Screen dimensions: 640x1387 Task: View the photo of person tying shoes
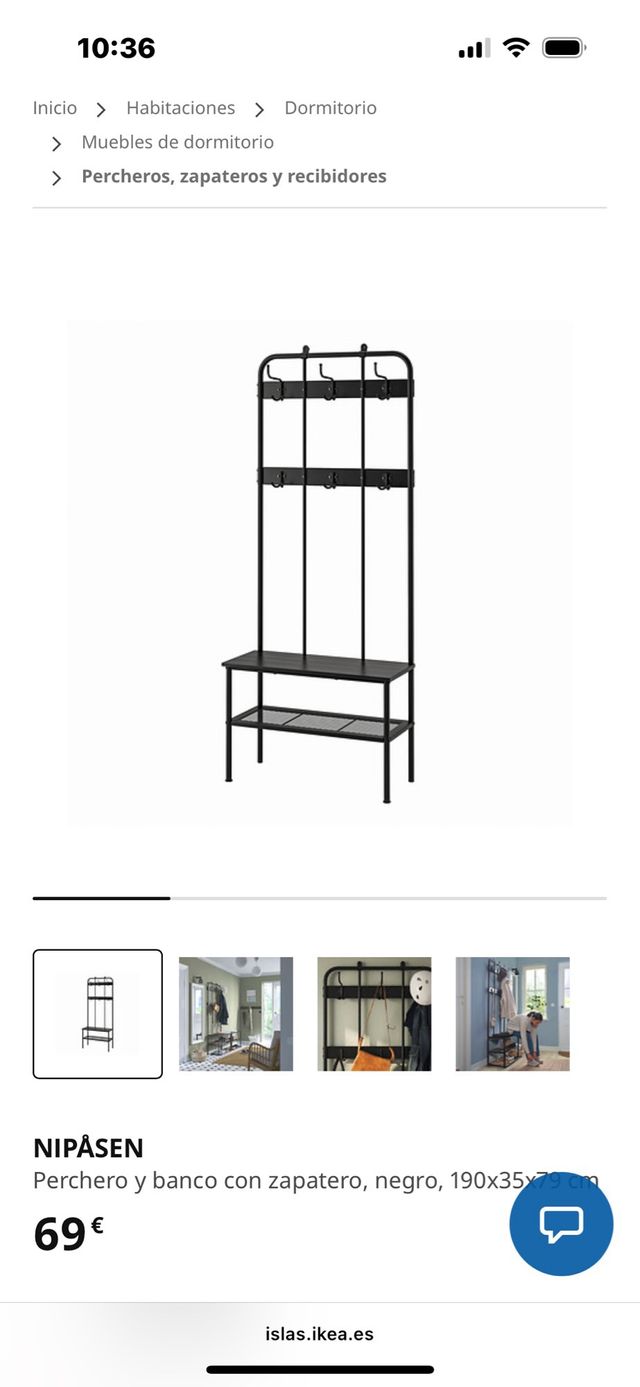512,1014
